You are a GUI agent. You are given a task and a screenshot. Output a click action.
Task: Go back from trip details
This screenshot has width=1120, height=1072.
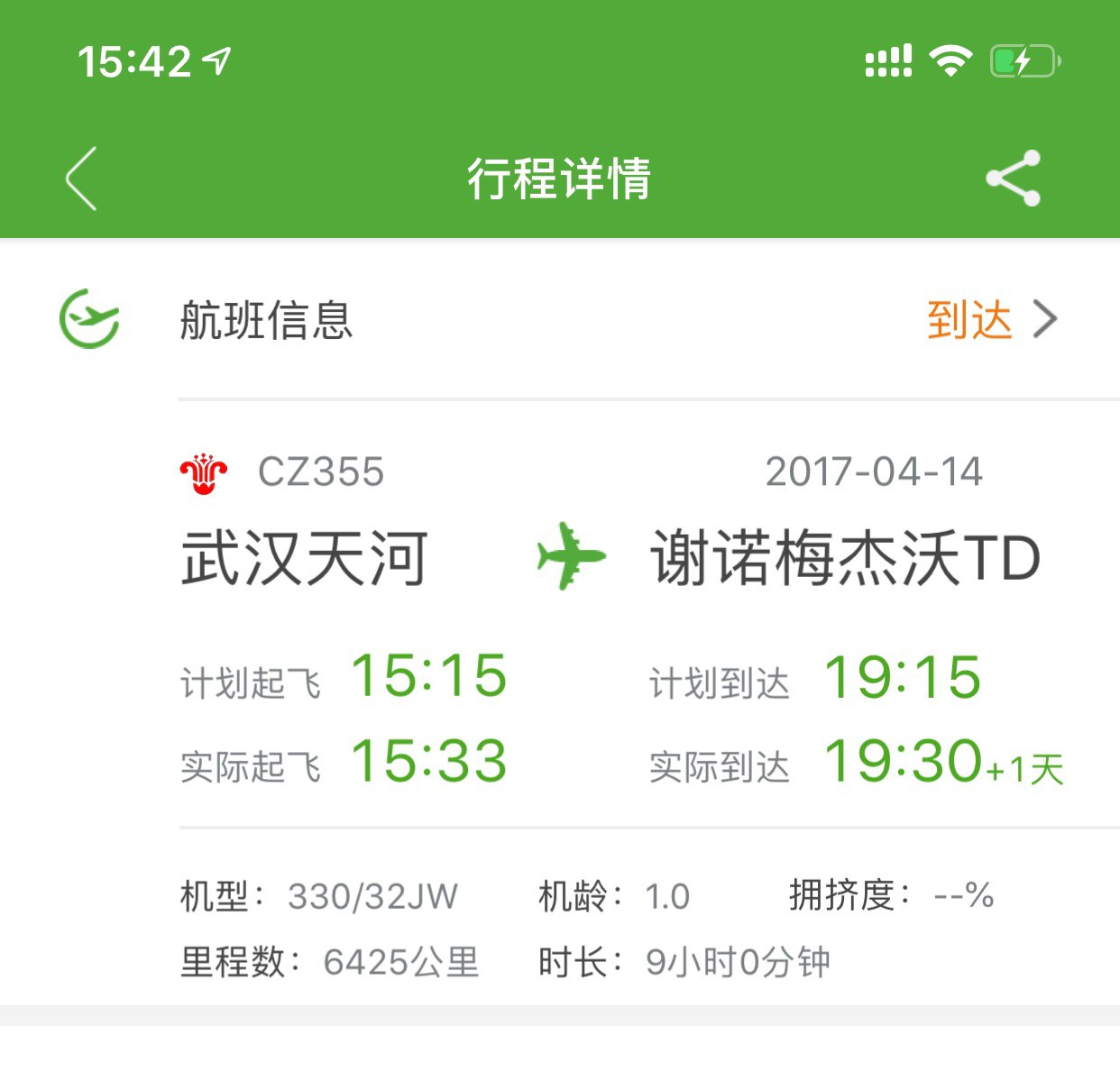point(81,179)
